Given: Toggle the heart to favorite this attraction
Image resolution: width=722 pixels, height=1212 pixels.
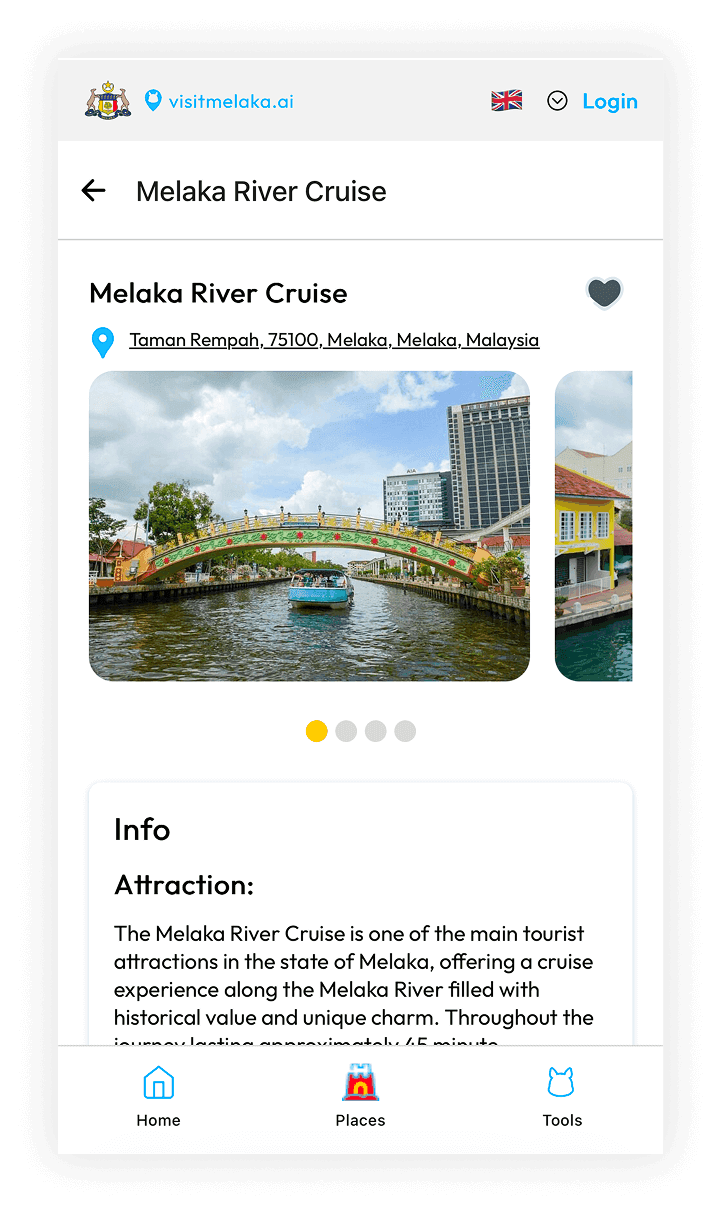Looking at the screenshot, I should tap(604, 293).
